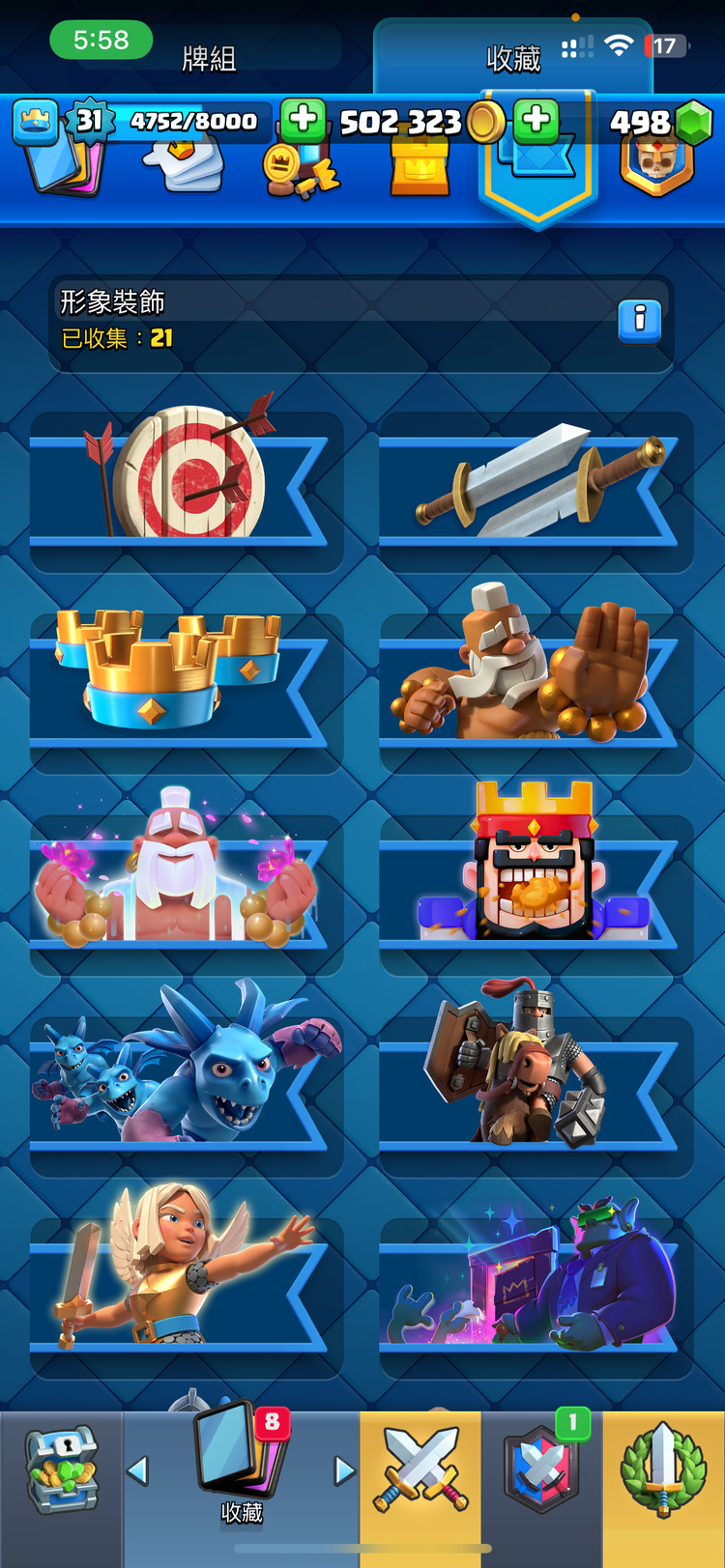Switch to the 牌組 deck tab
This screenshot has height=1568, width=725.
pos(209,58)
